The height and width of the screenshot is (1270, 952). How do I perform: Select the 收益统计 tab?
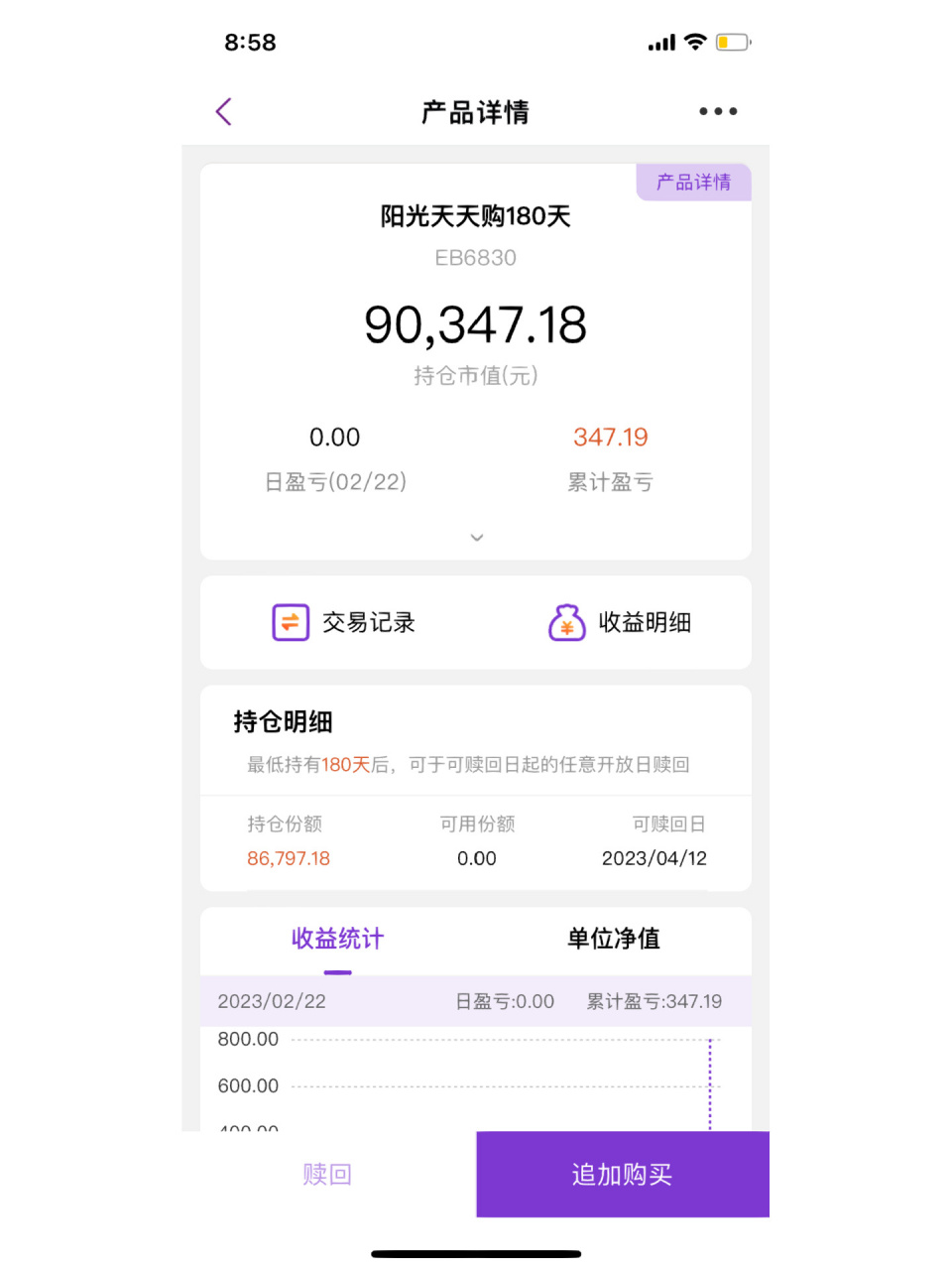(336, 940)
